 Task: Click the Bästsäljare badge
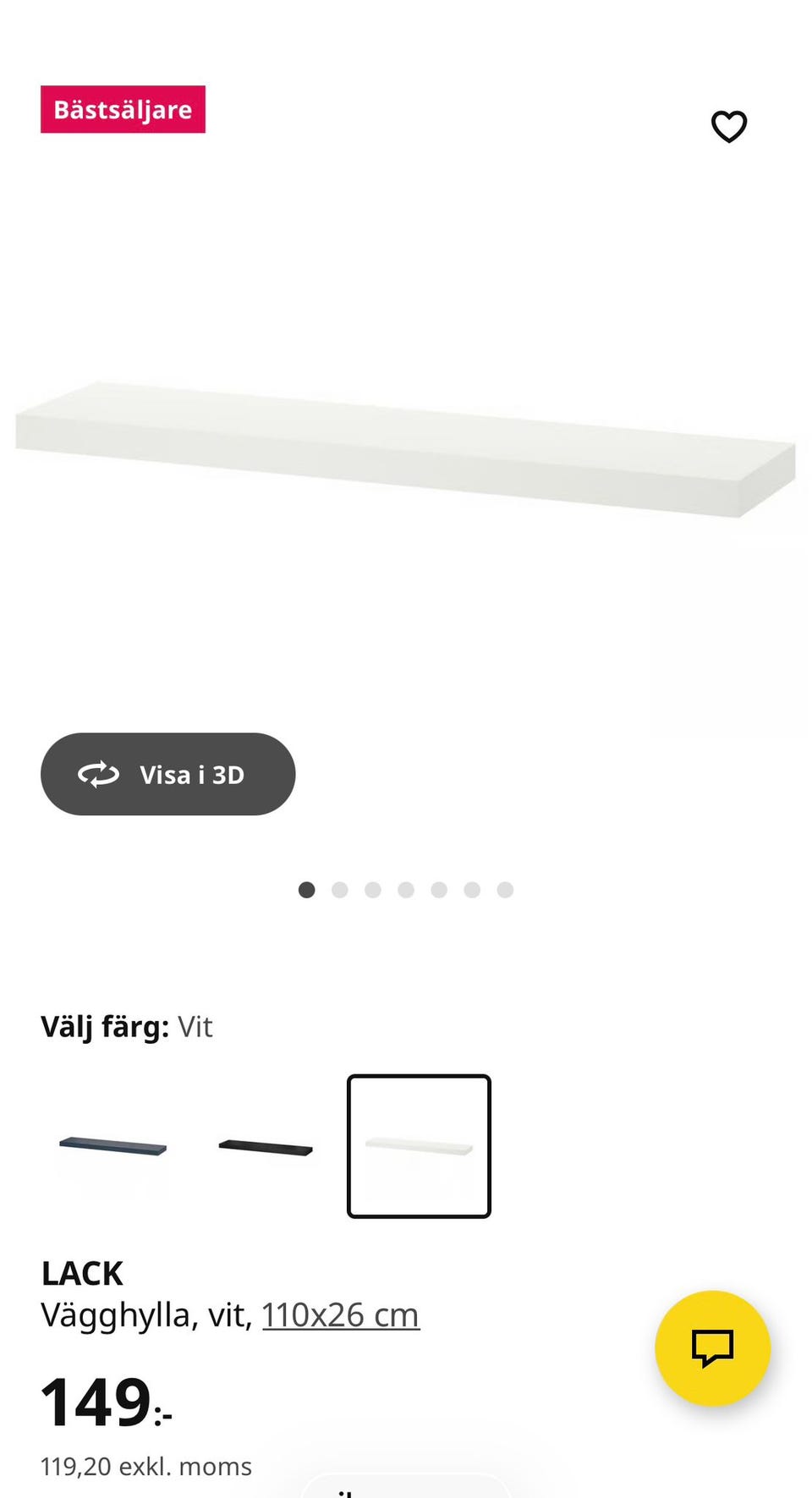(x=123, y=109)
